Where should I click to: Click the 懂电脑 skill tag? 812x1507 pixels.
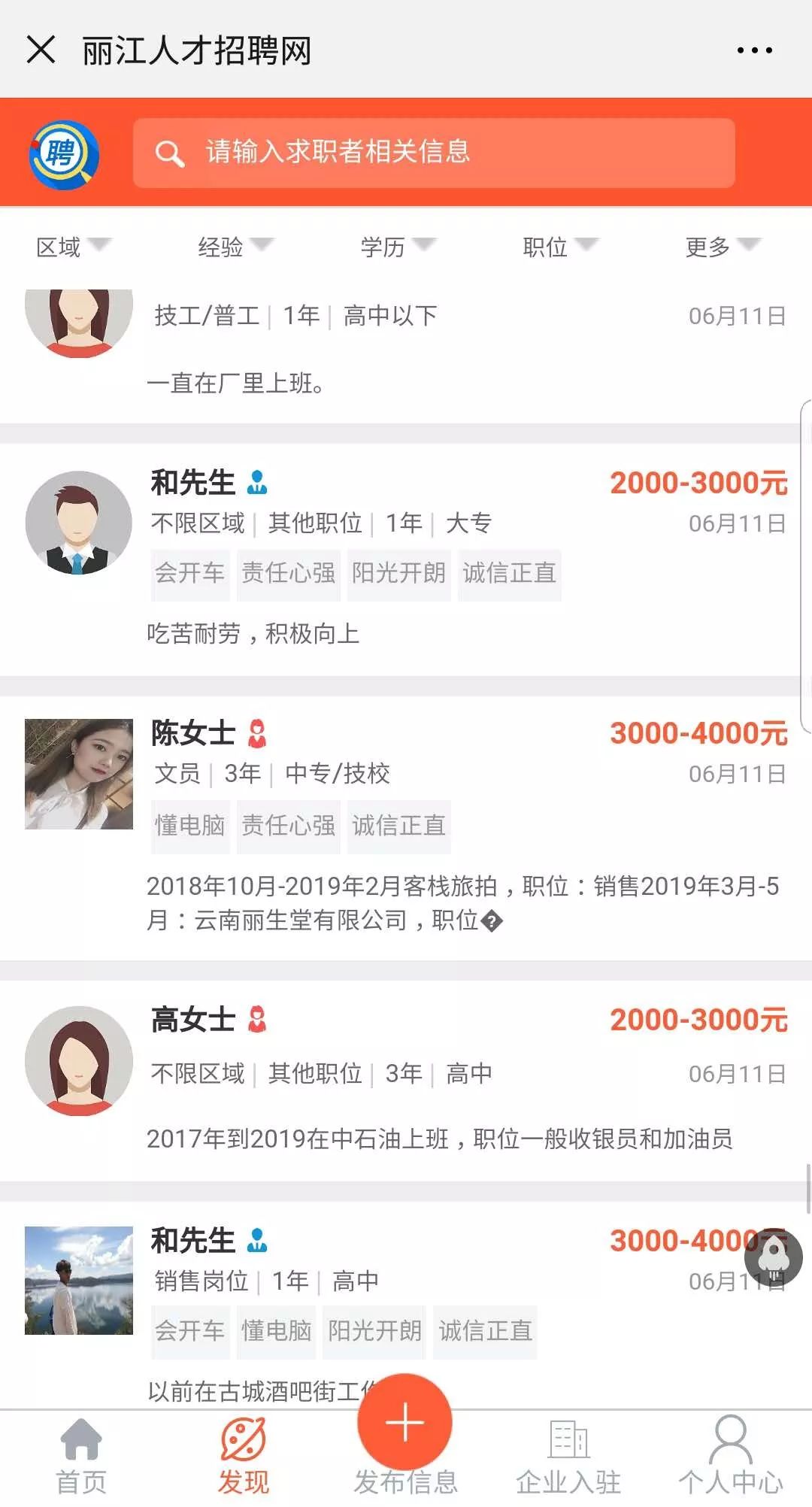[189, 826]
